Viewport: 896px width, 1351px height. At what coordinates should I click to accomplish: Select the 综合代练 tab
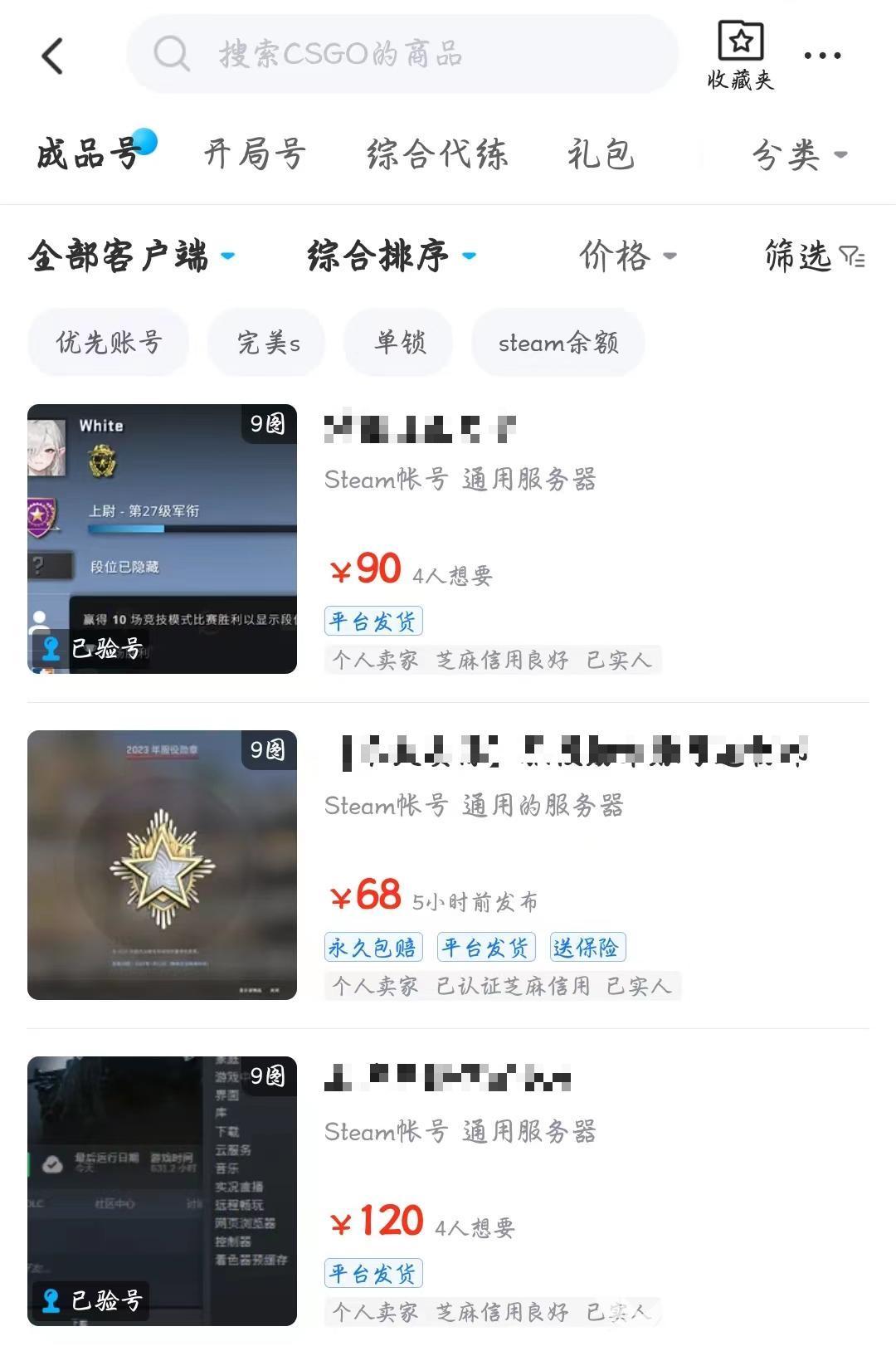point(437,154)
